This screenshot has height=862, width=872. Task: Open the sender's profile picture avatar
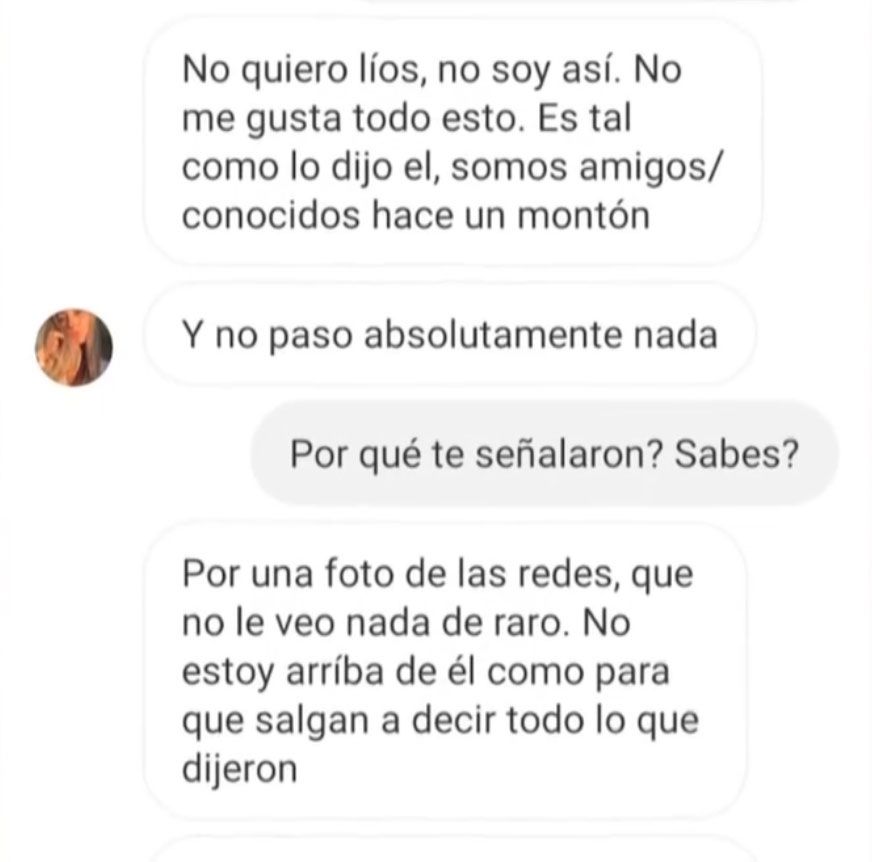coord(74,345)
